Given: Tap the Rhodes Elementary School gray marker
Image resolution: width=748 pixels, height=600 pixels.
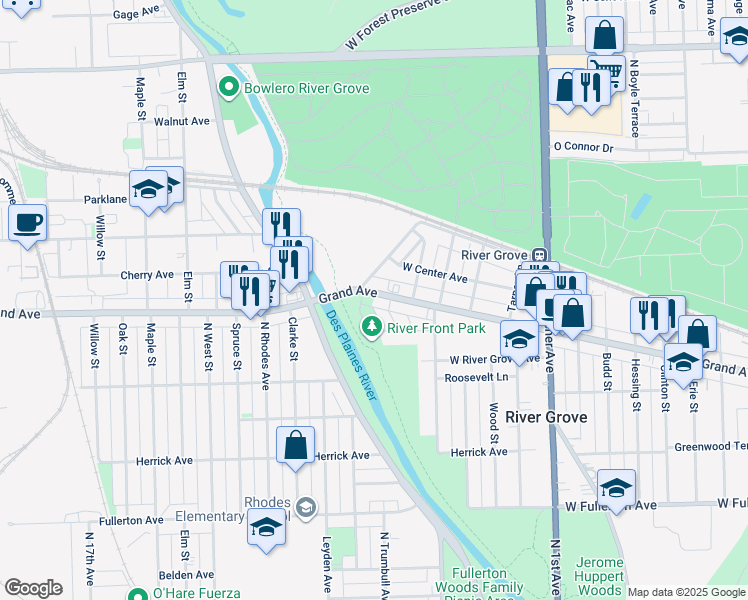Looking at the screenshot, I should (306, 508).
